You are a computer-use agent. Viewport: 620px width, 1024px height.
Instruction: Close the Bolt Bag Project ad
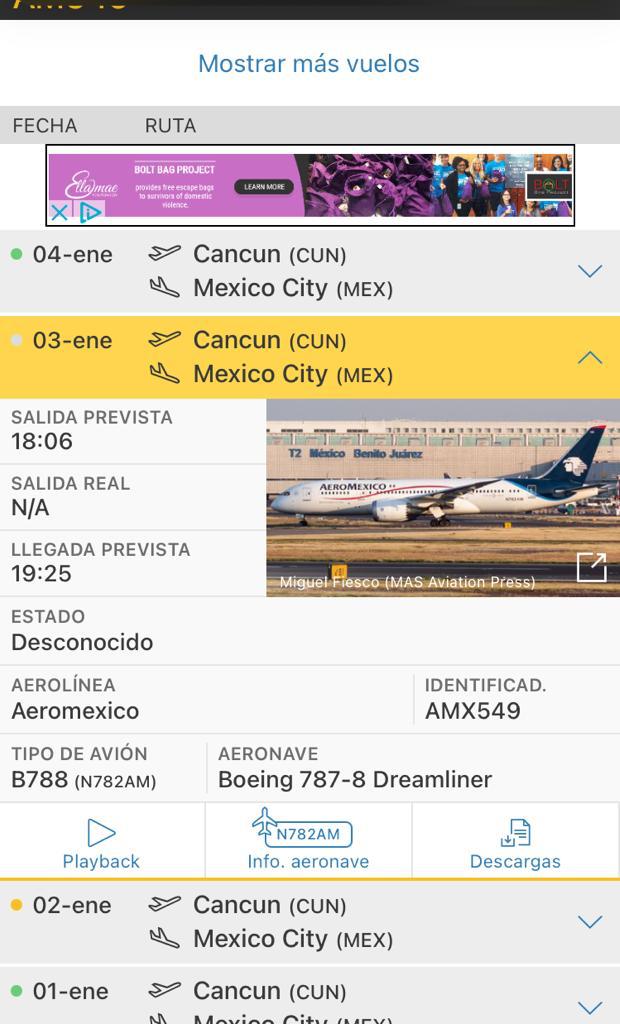tap(60, 212)
